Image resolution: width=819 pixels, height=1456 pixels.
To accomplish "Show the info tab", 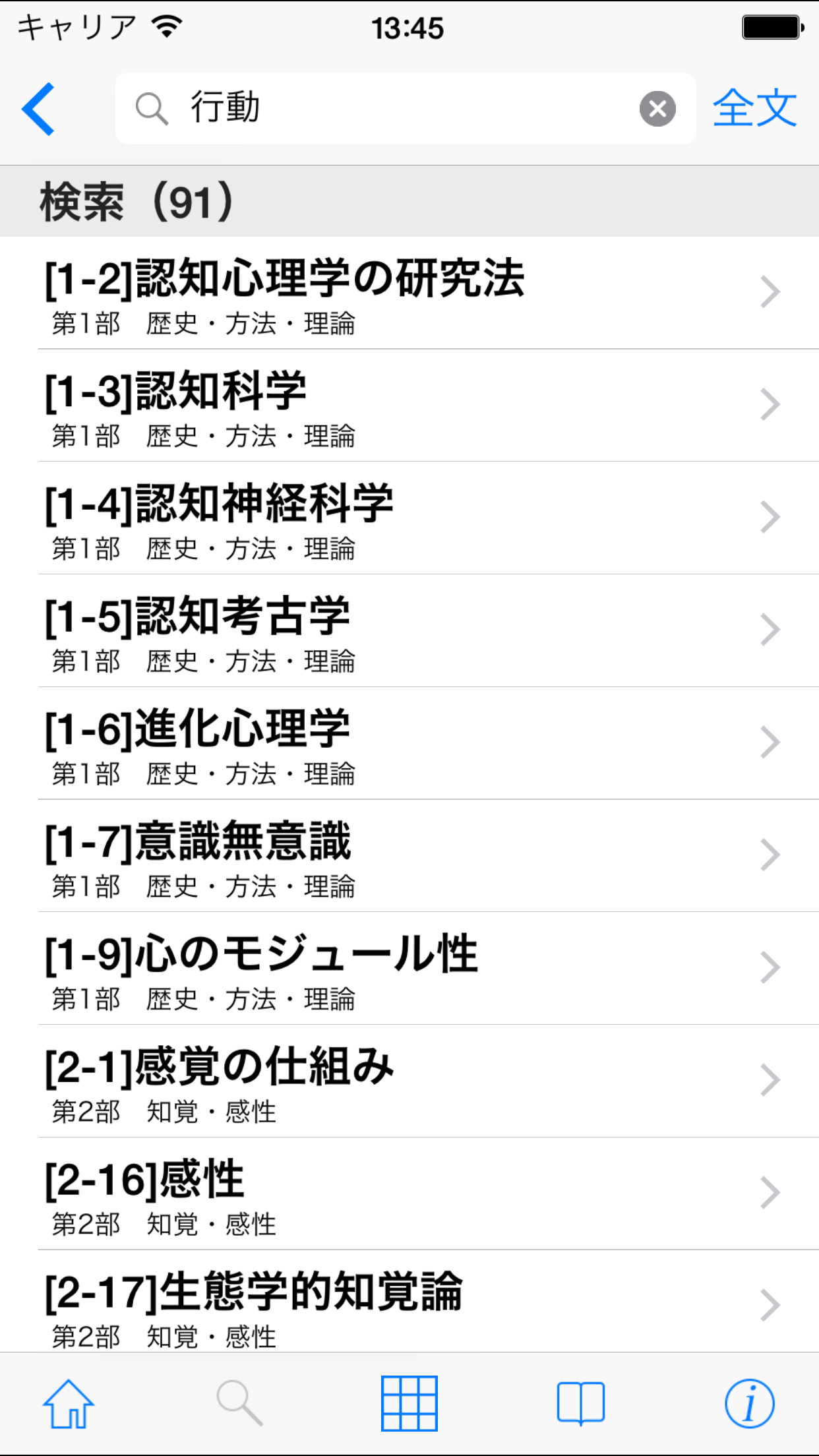I will 750,1403.
